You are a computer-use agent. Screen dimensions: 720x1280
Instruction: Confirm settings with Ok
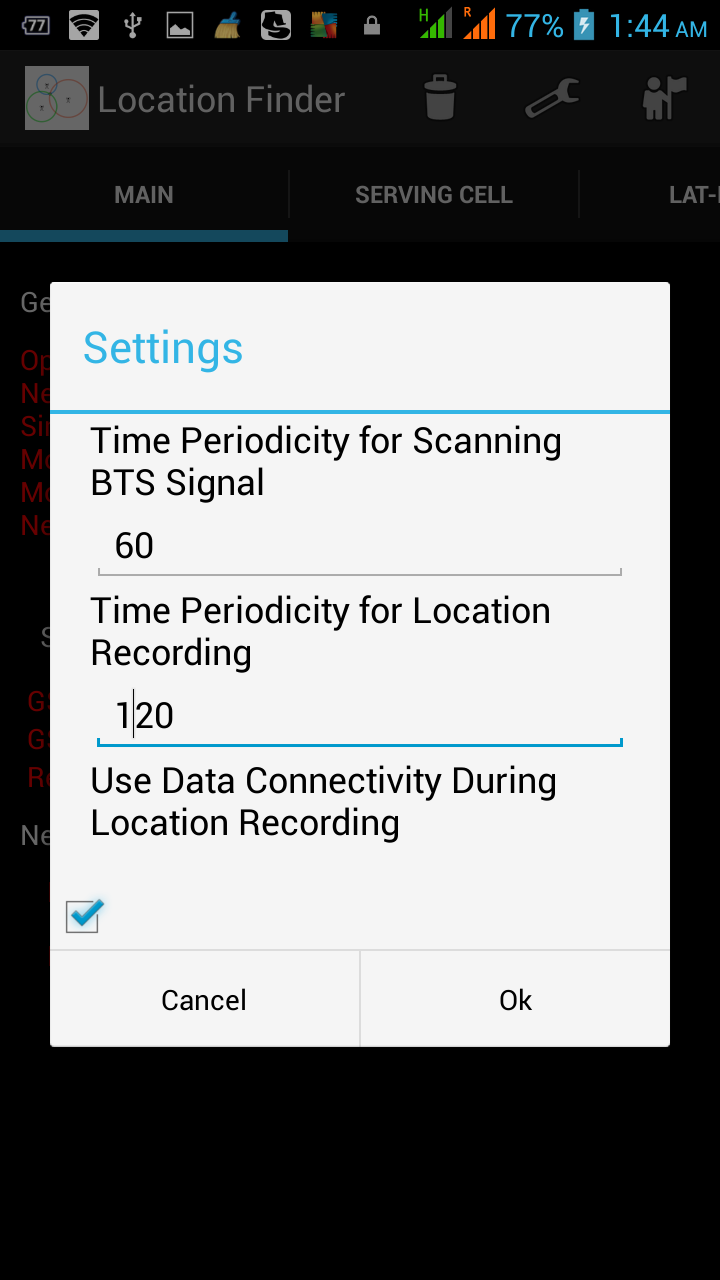click(x=515, y=1000)
